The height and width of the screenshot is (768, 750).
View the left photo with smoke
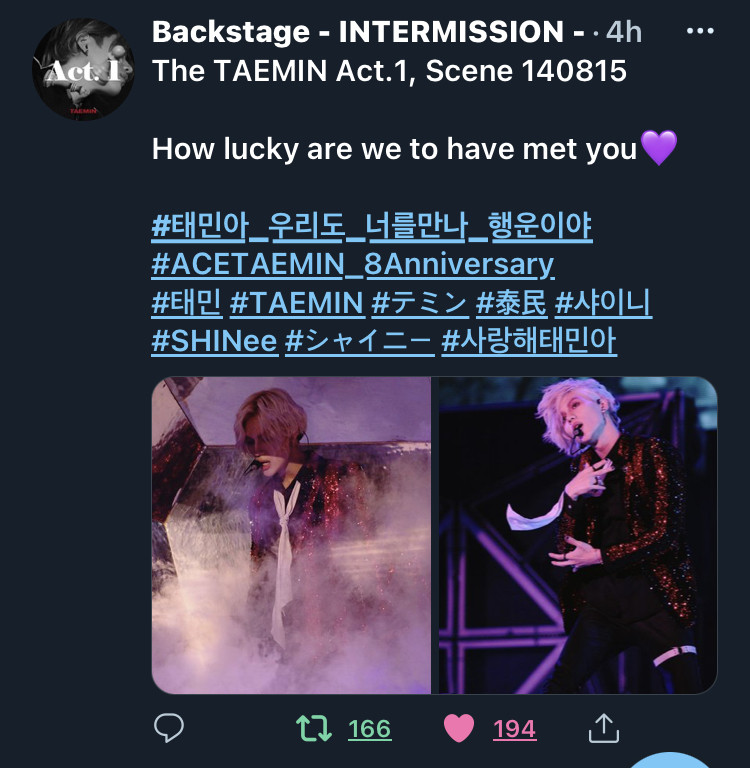[291, 535]
